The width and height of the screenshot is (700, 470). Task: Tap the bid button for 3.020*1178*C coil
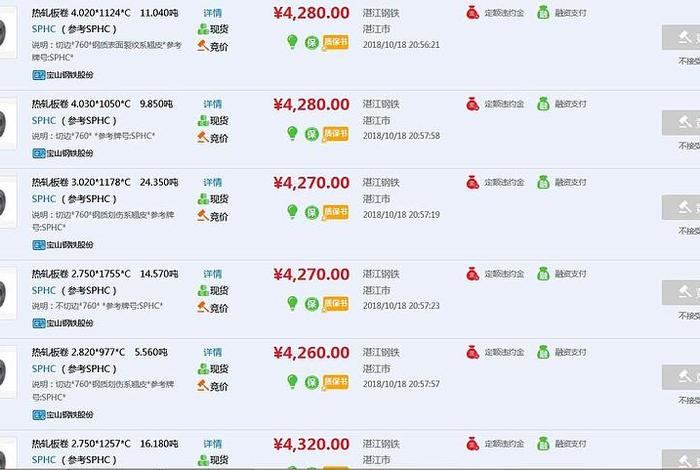coord(680,207)
